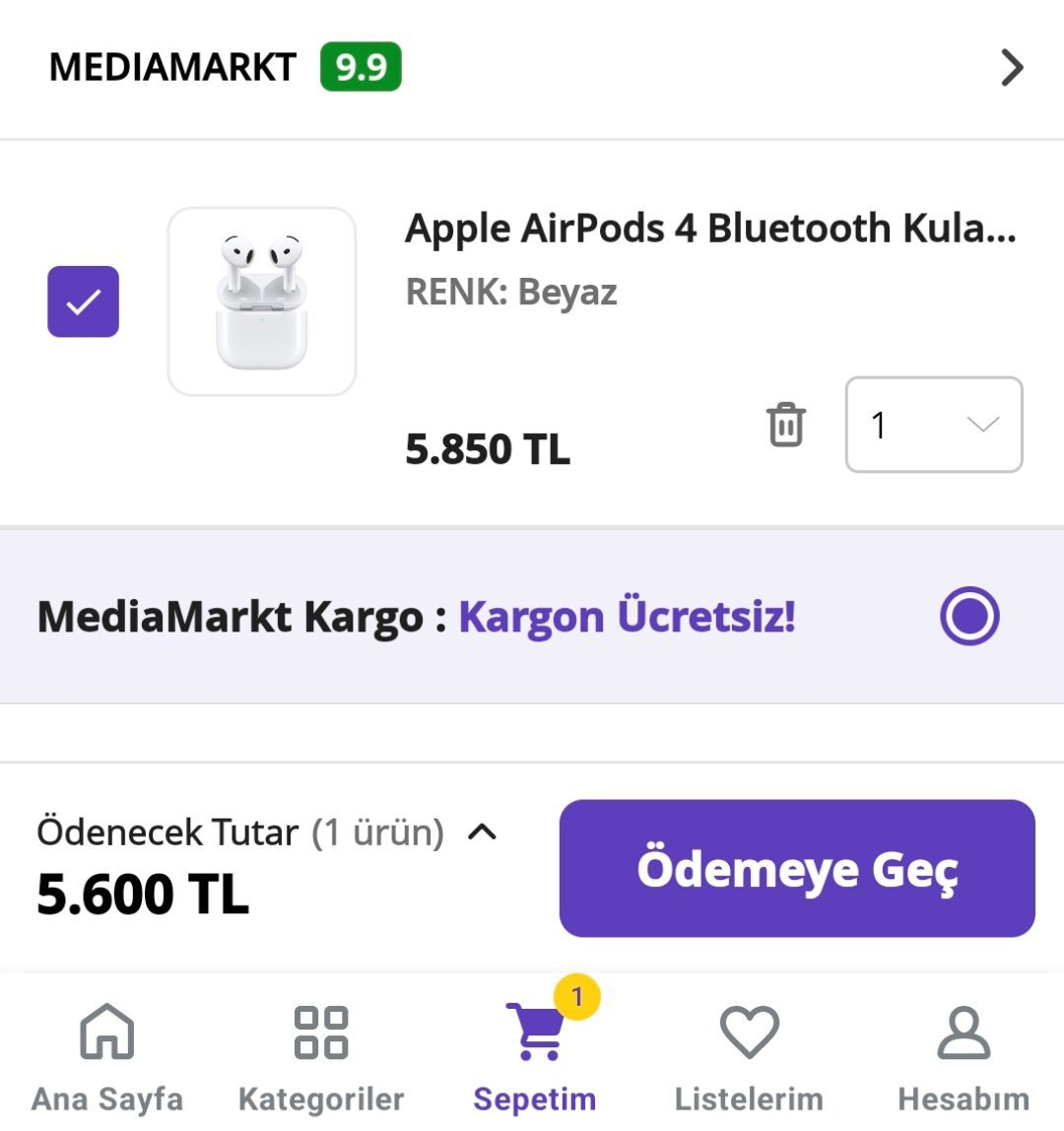Select the MediaMarkt Kargo free shipping option
Screen dimensions: 1064x1131
969,616
